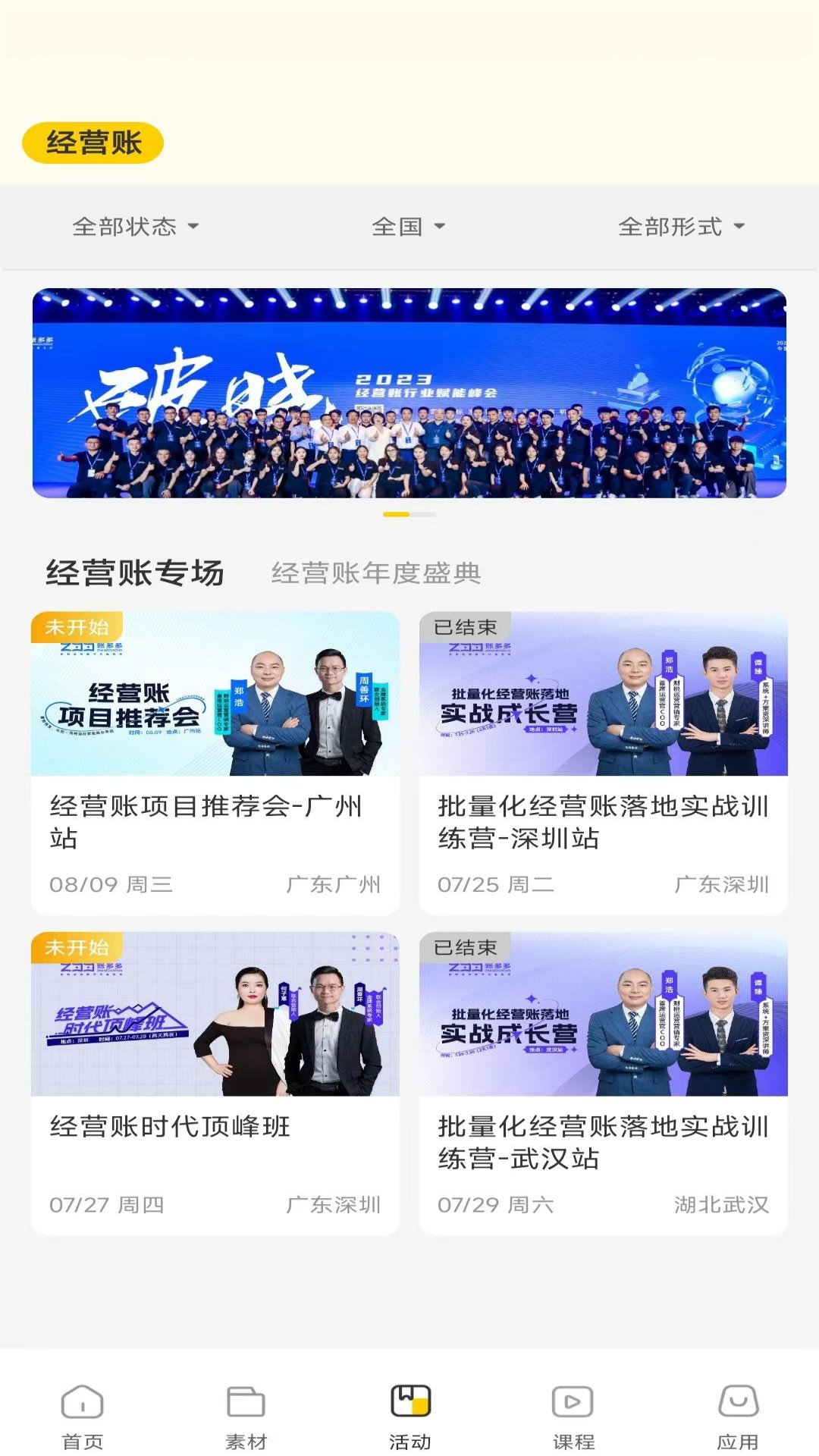Switch to the 经营账年度盛典 tab

pyautogui.click(x=375, y=575)
